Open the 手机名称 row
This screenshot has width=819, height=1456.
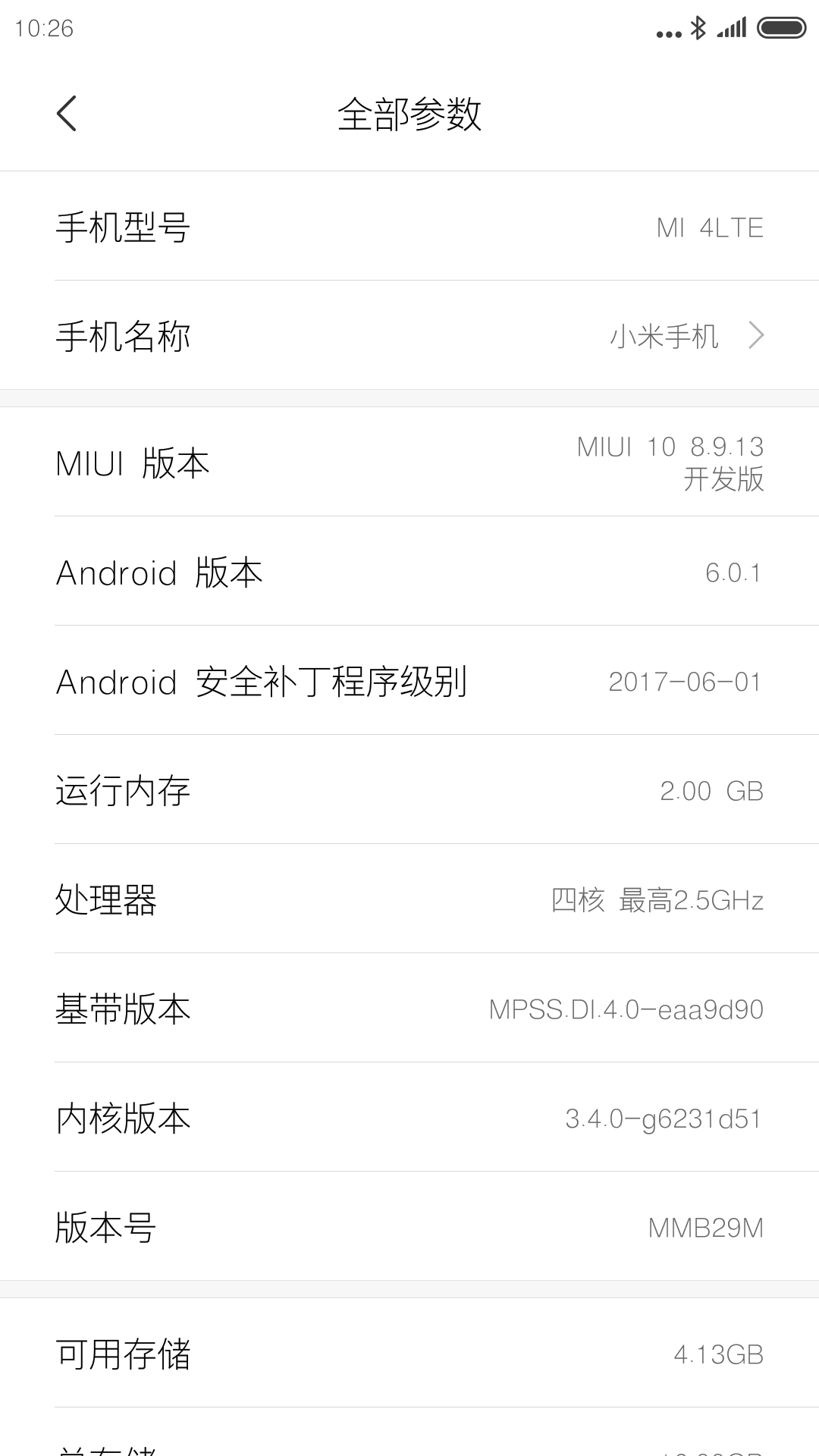tap(409, 335)
